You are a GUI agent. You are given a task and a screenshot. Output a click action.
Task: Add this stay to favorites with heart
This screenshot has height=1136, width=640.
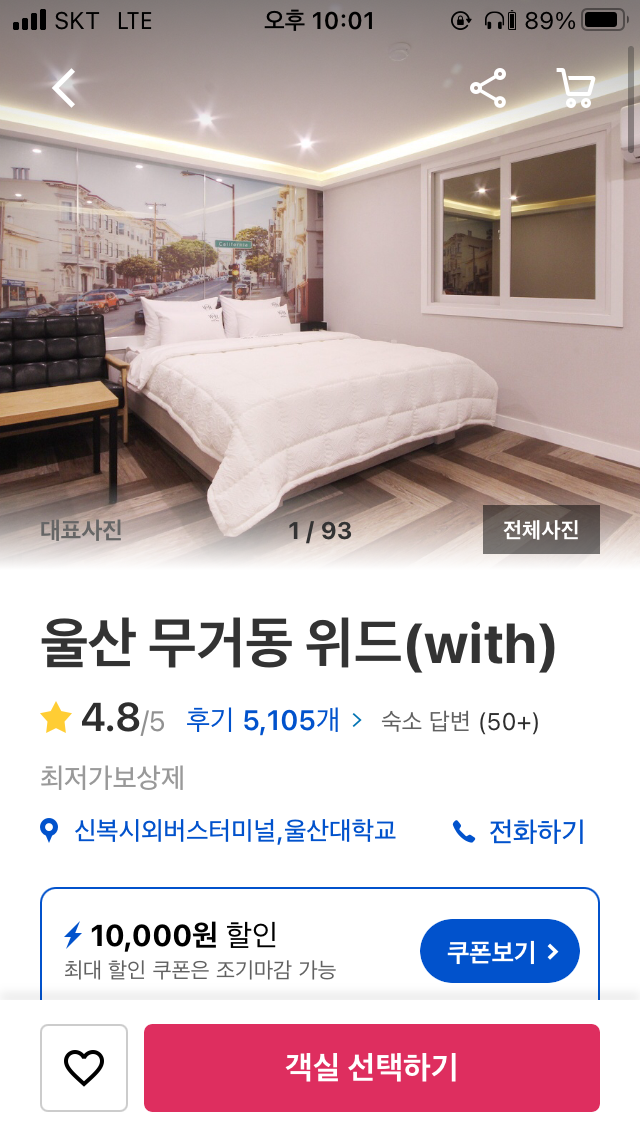(84, 1068)
